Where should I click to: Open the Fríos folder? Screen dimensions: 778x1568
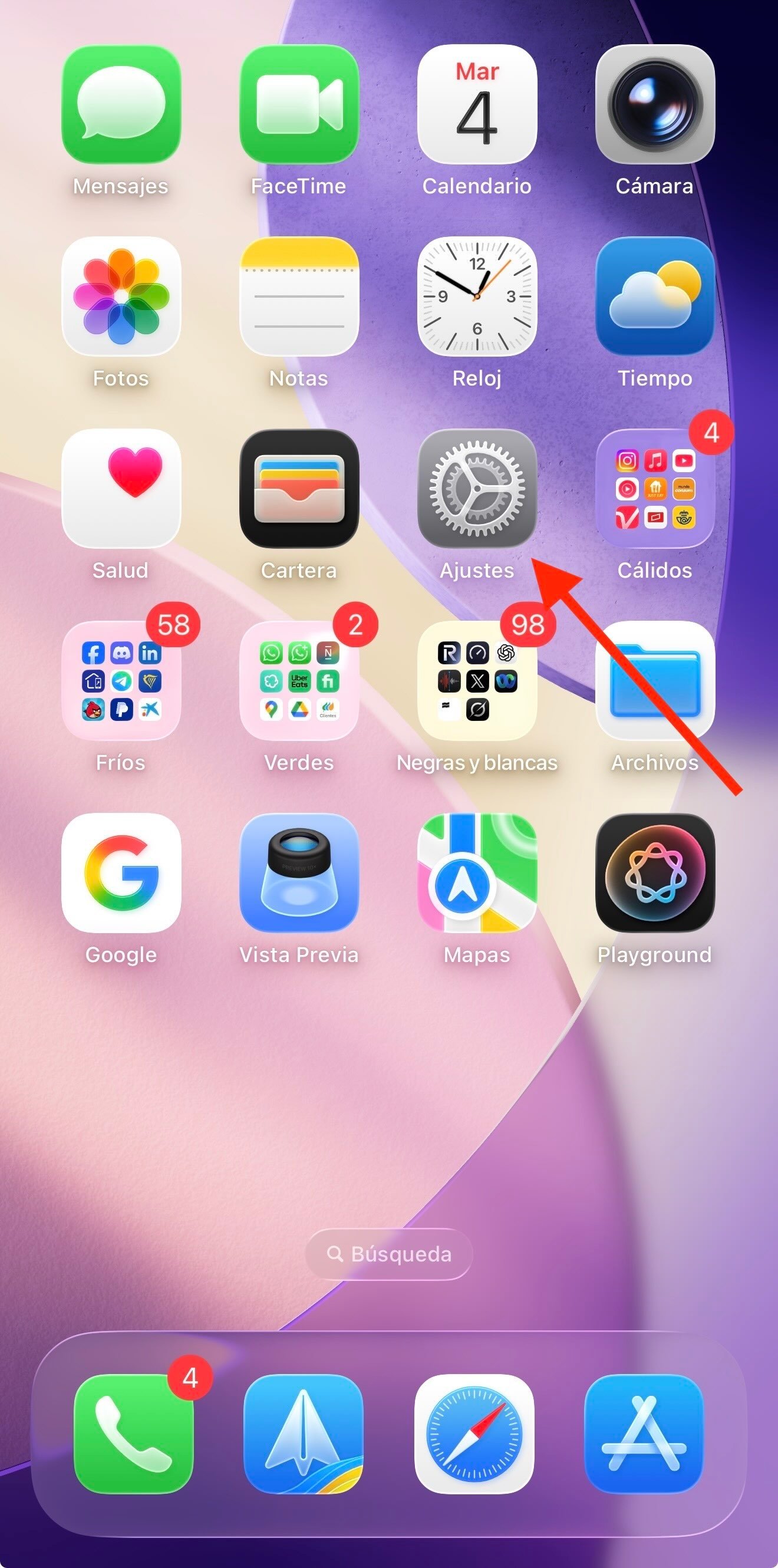(x=121, y=680)
